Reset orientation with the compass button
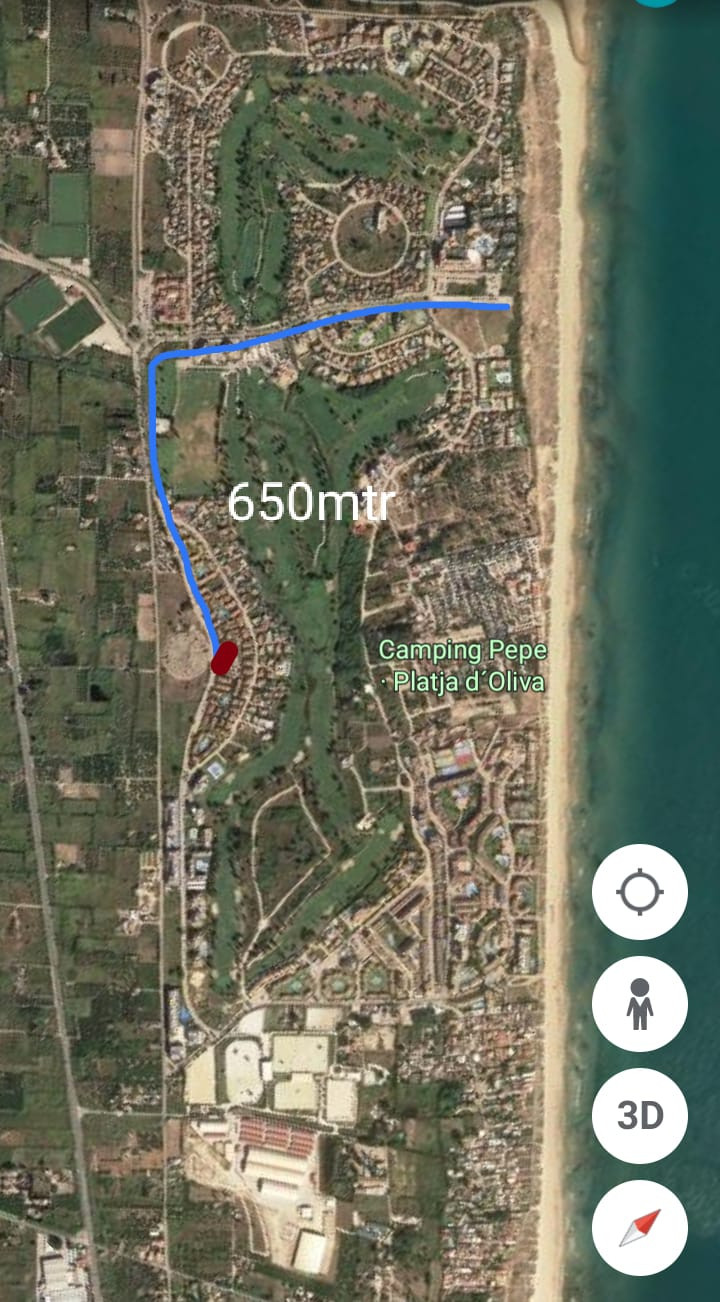The image size is (720, 1302). [640, 1227]
